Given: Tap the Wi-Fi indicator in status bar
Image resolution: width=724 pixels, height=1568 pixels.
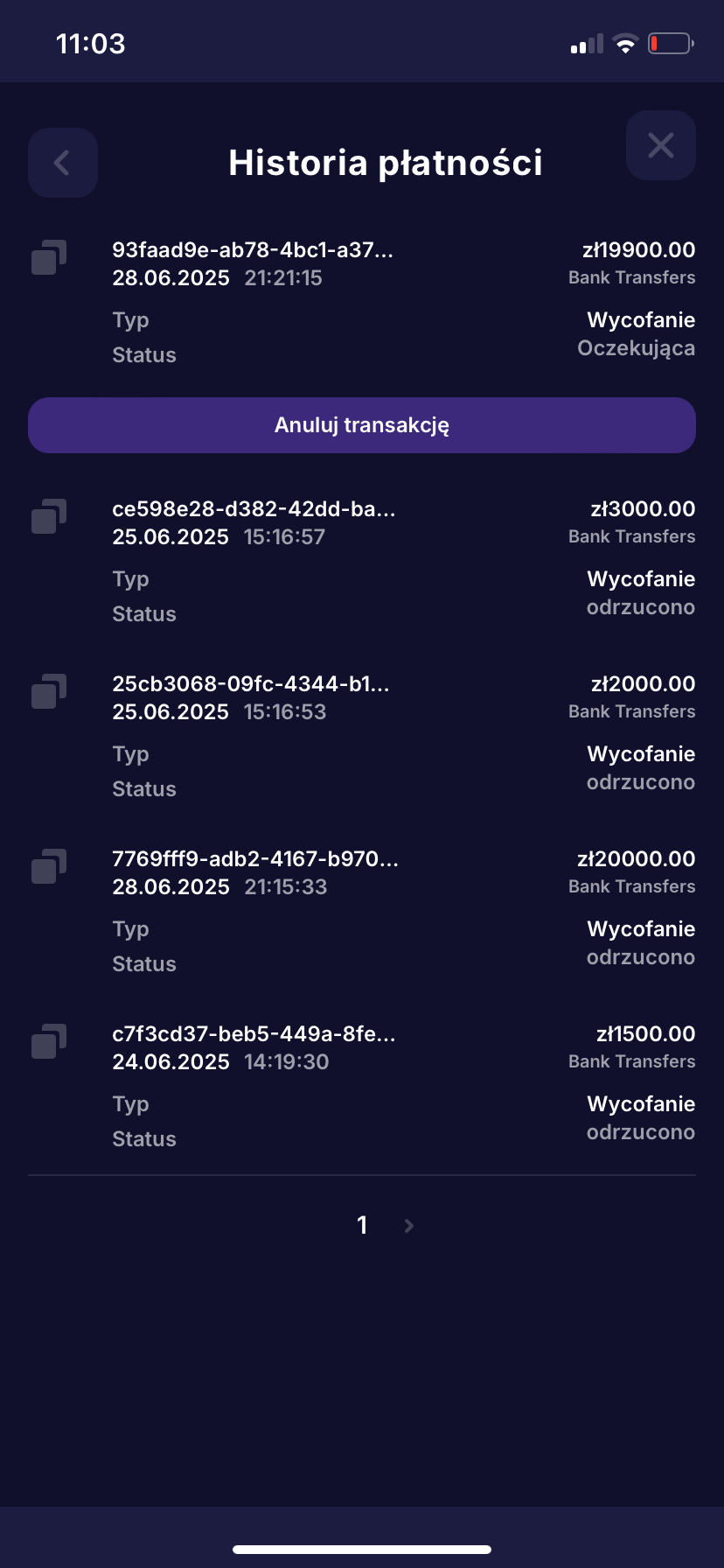Looking at the screenshot, I should [624, 43].
